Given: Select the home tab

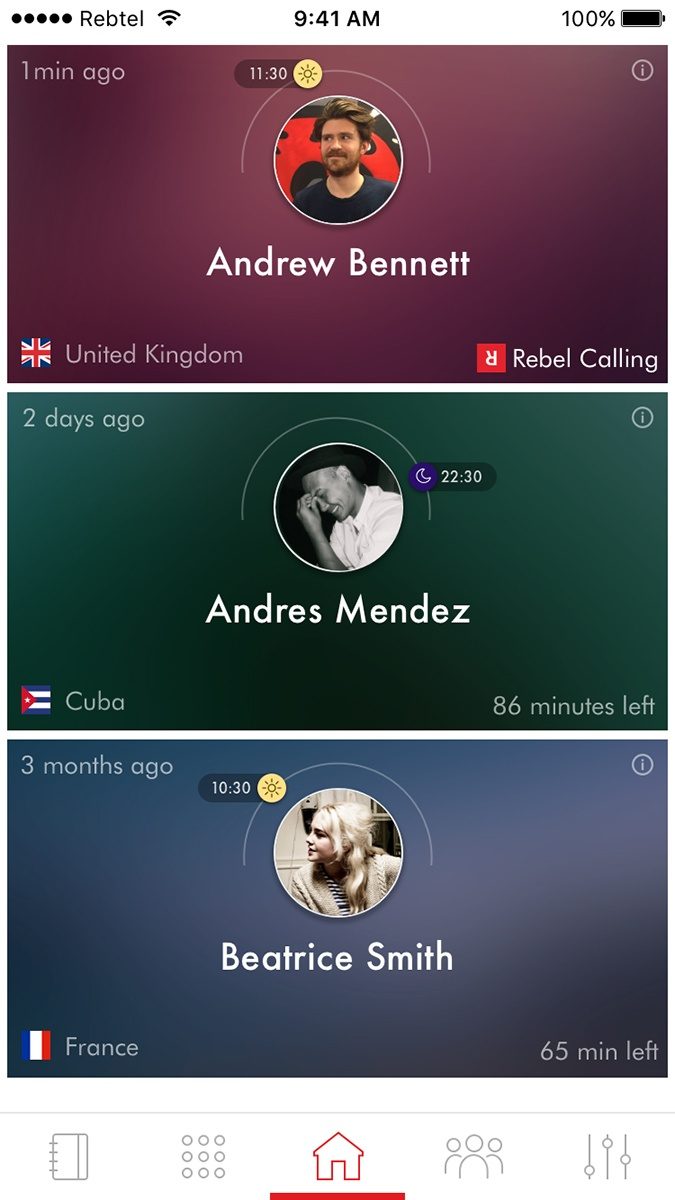Looking at the screenshot, I should coord(338,1156).
